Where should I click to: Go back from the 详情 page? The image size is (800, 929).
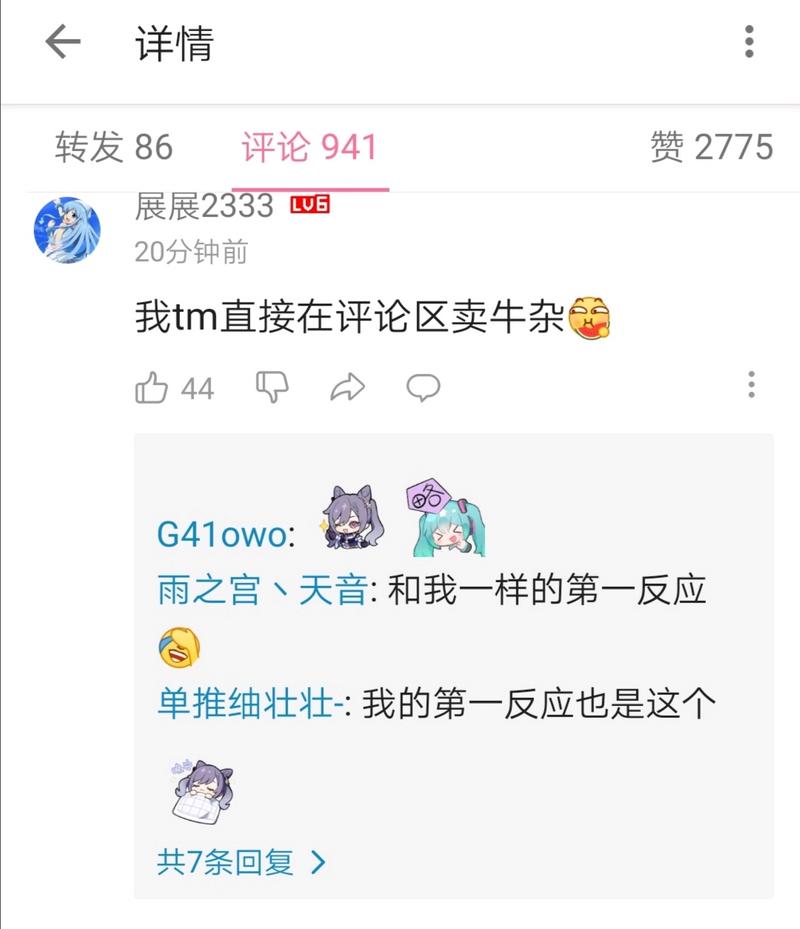(x=62, y=43)
